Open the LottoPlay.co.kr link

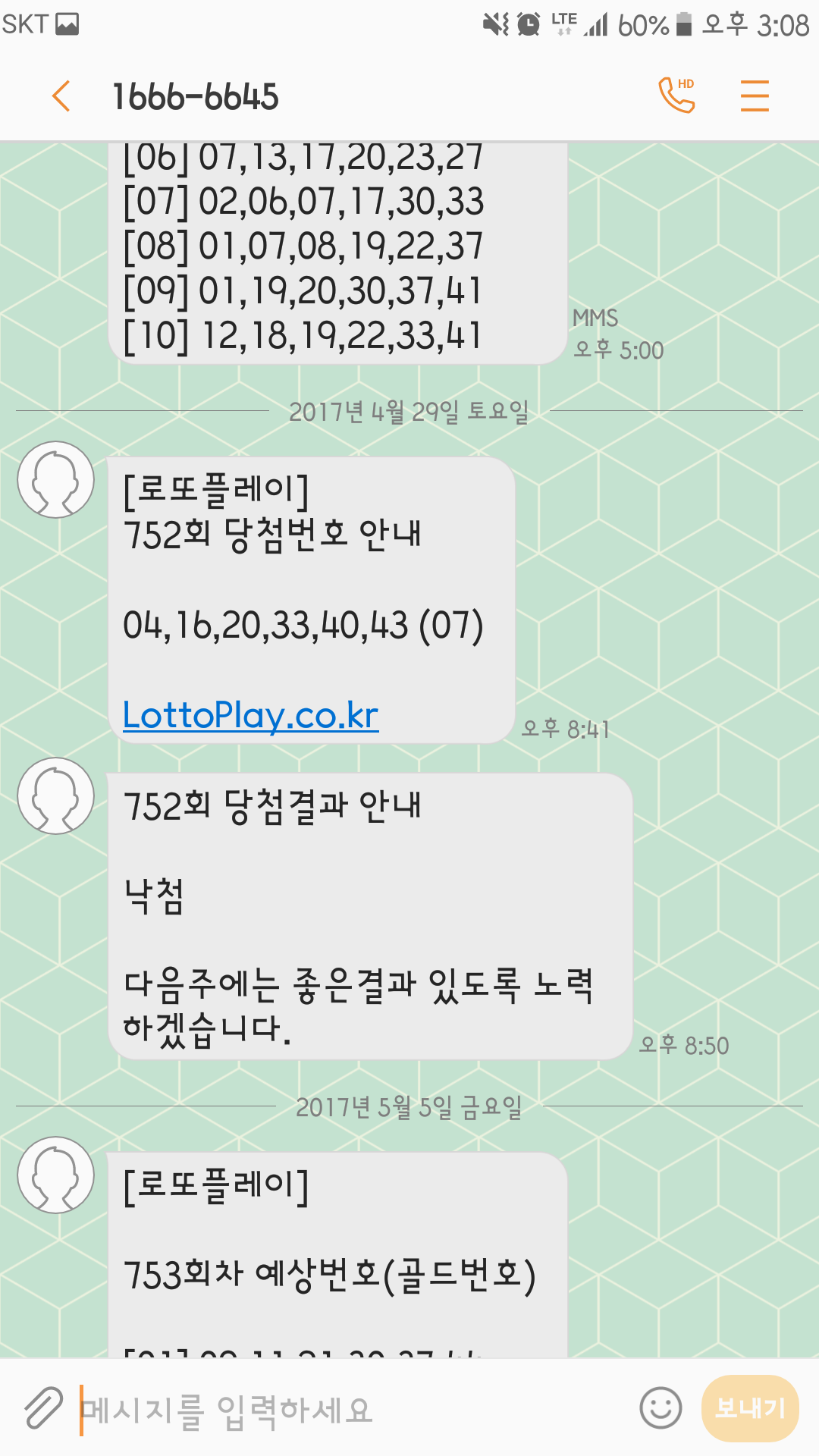250,715
